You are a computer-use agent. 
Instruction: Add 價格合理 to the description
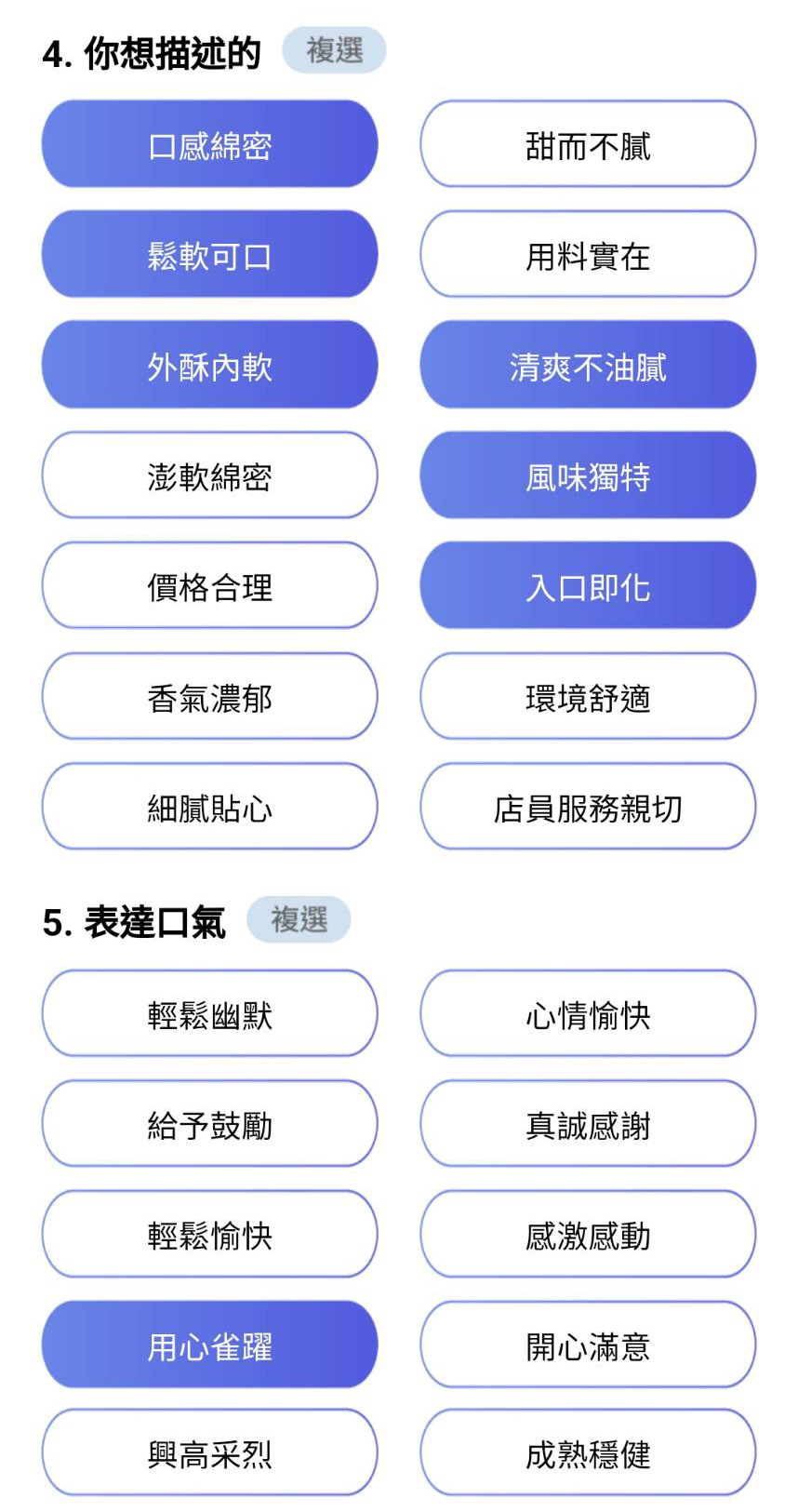tap(209, 585)
